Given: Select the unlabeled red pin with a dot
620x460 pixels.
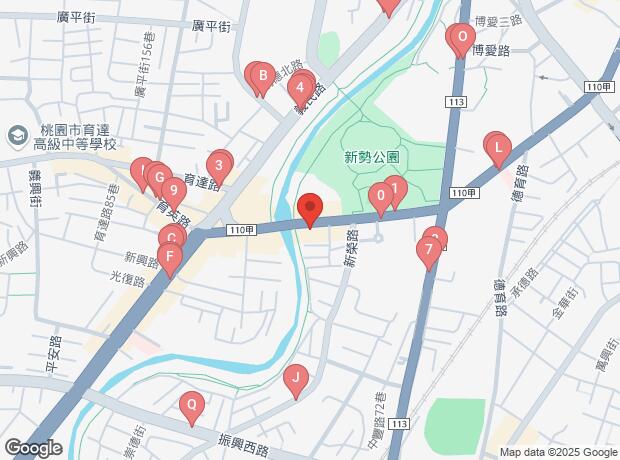Looking at the screenshot, I should tap(310, 207).
